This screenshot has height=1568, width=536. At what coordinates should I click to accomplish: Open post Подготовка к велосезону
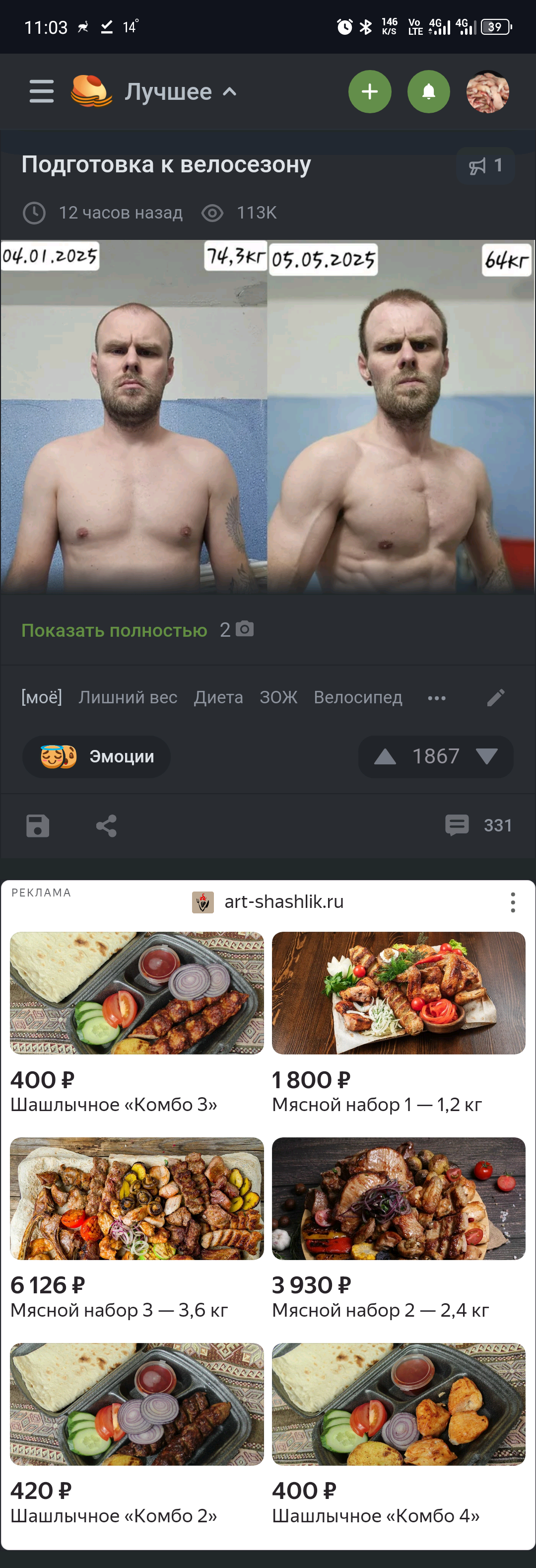tap(166, 164)
